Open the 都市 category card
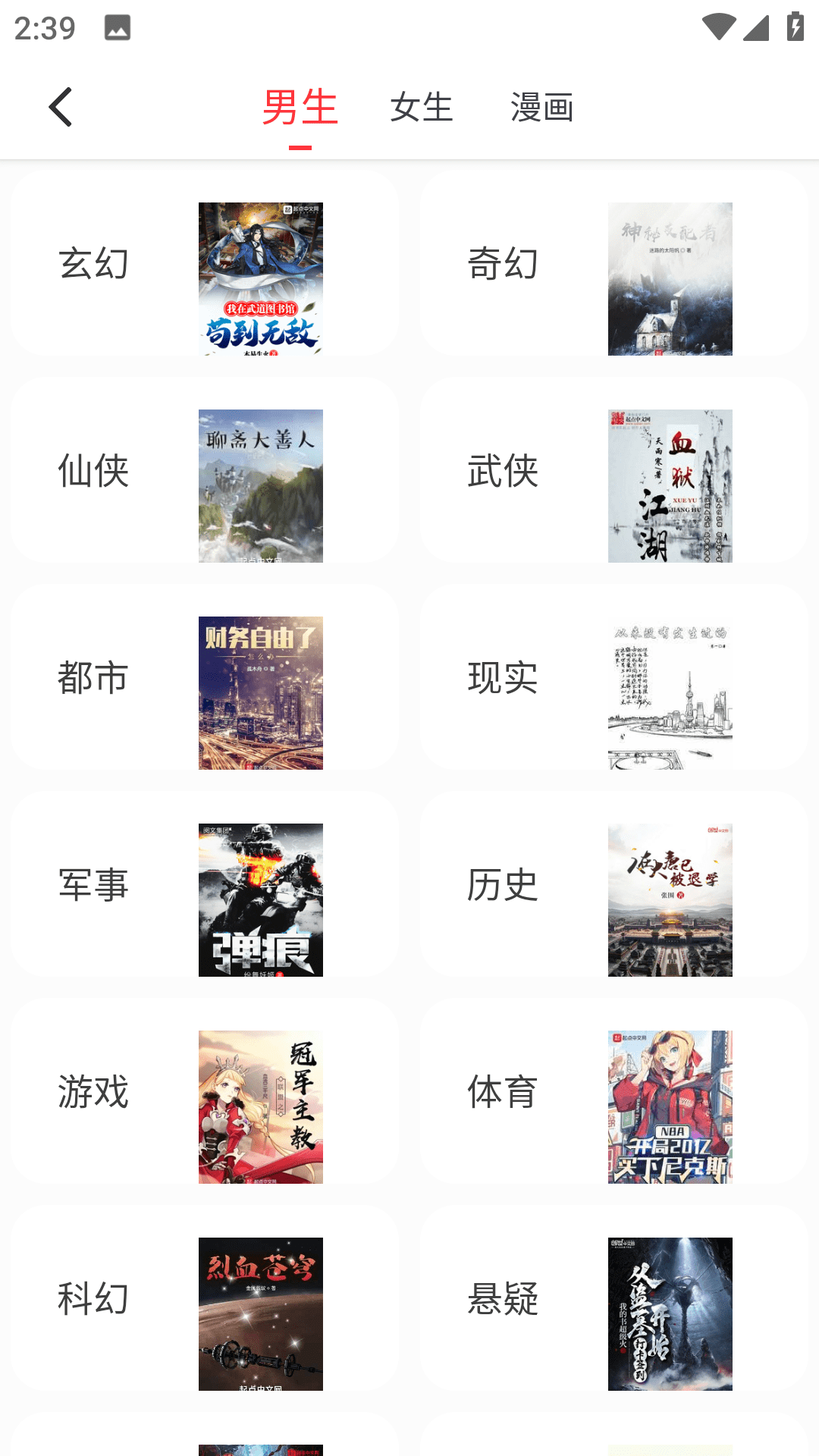 [205, 677]
